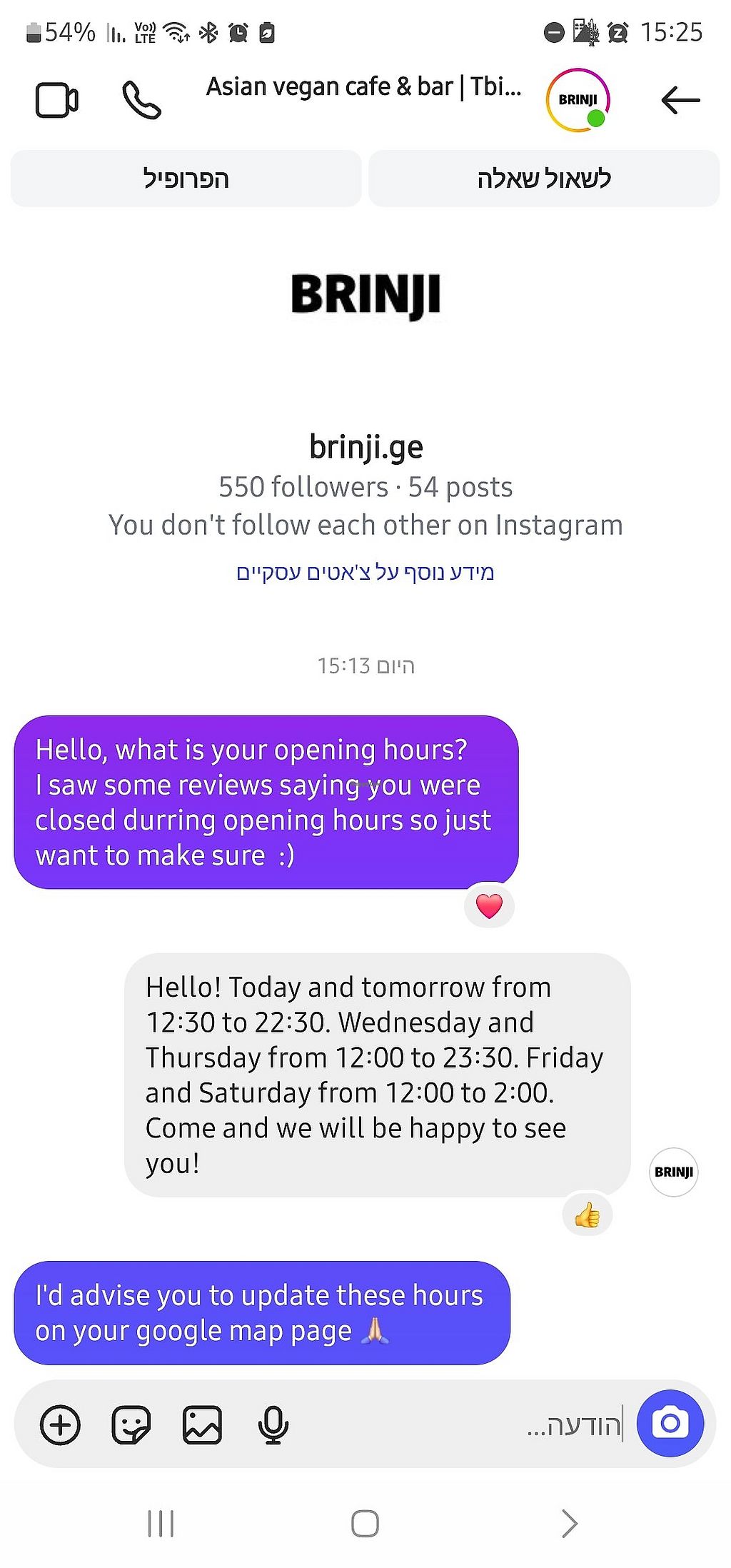Screen dimensions: 731x1568
Task: Open the camera from the blue button
Action: pyautogui.click(x=670, y=1423)
